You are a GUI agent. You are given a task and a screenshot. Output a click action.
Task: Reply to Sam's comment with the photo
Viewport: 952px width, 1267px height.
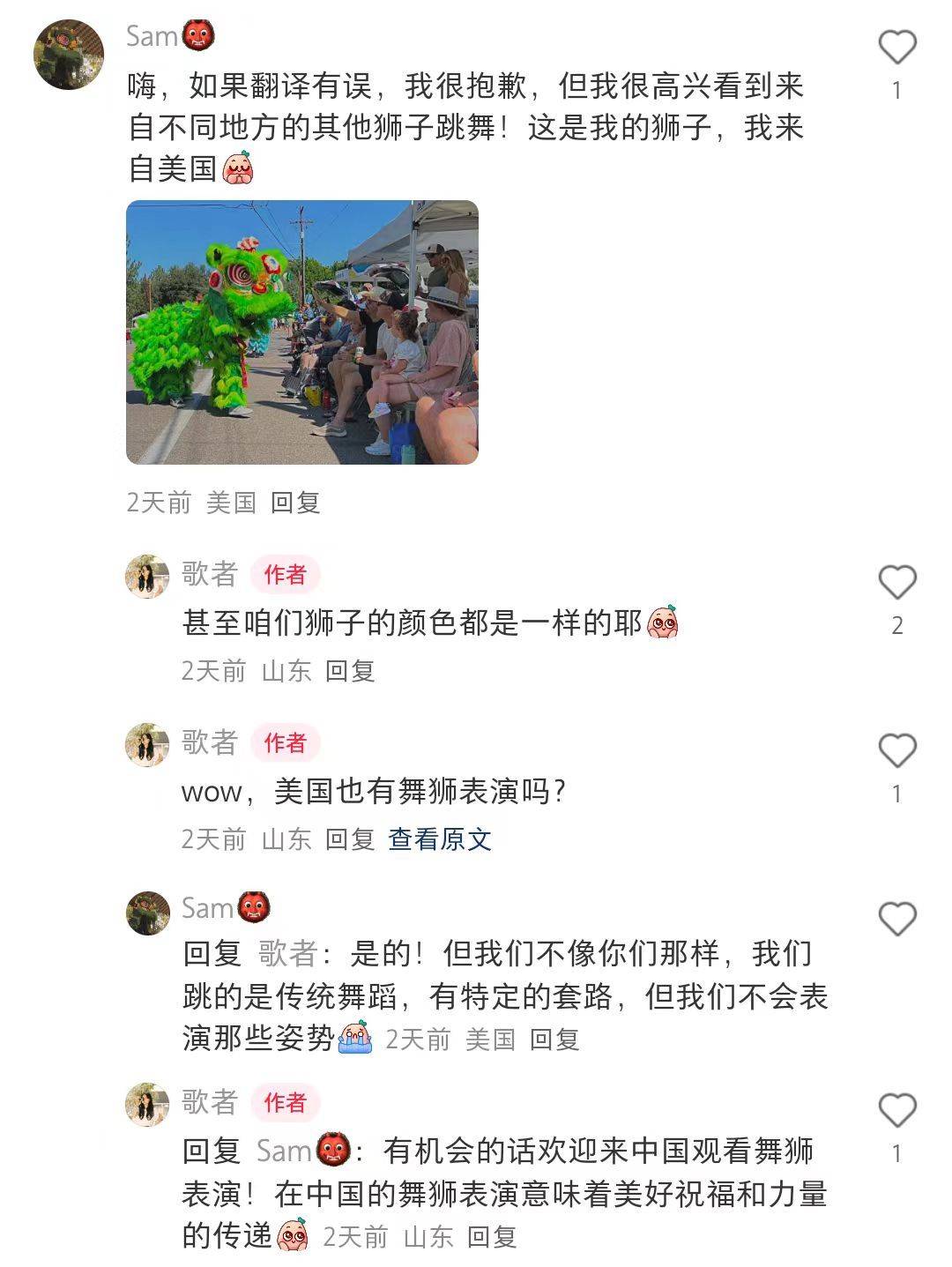295,503
